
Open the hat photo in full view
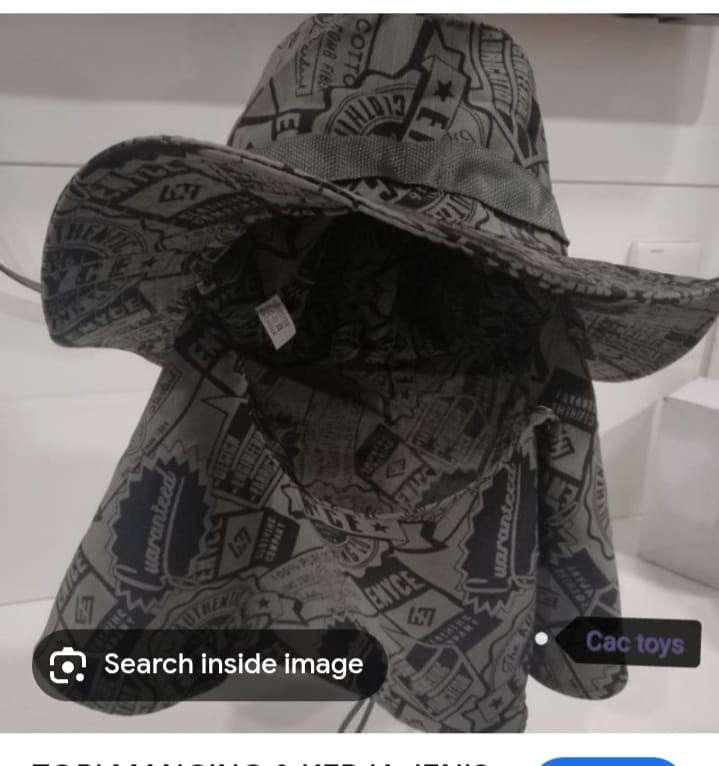point(360,330)
